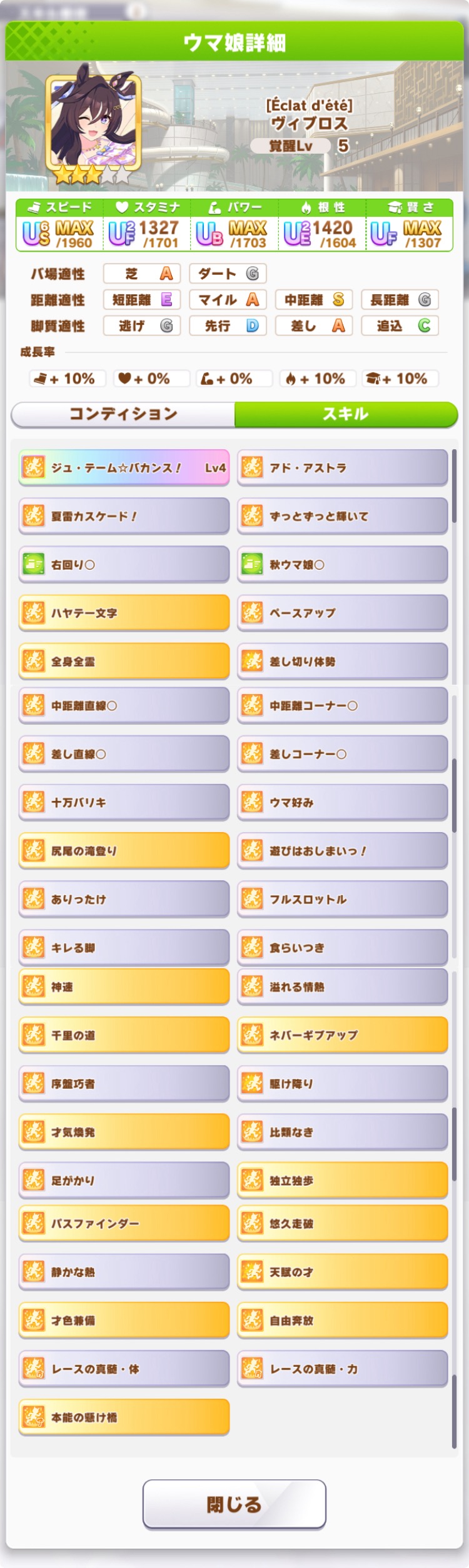This screenshot has height=1568, width=469.
Task: View the 夏雷カスケード！ skill
Action: [x=124, y=516]
